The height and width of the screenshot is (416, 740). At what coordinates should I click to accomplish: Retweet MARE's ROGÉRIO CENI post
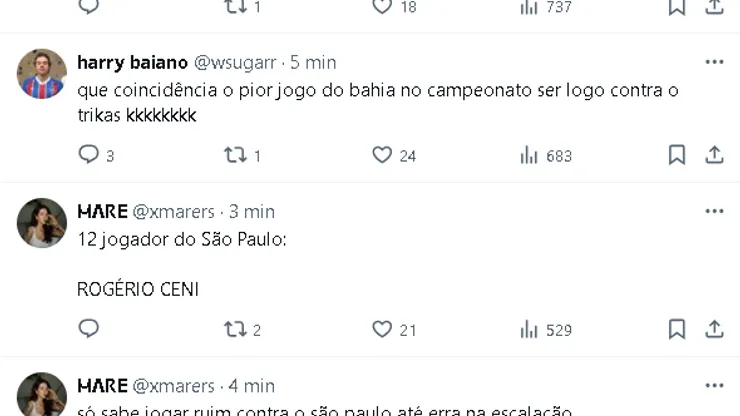(x=234, y=329)
